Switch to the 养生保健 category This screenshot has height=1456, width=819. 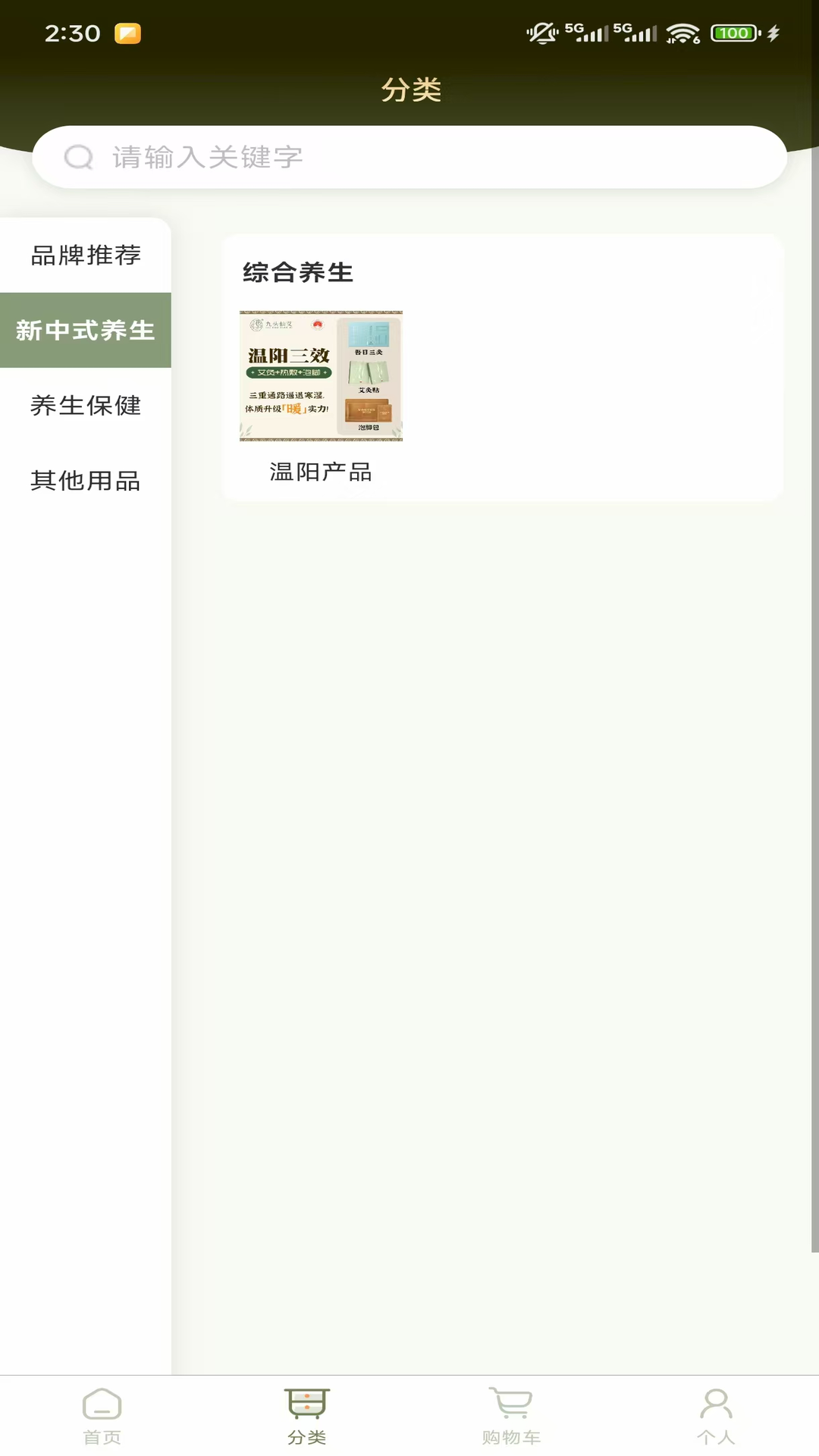(x=86, y=406)
